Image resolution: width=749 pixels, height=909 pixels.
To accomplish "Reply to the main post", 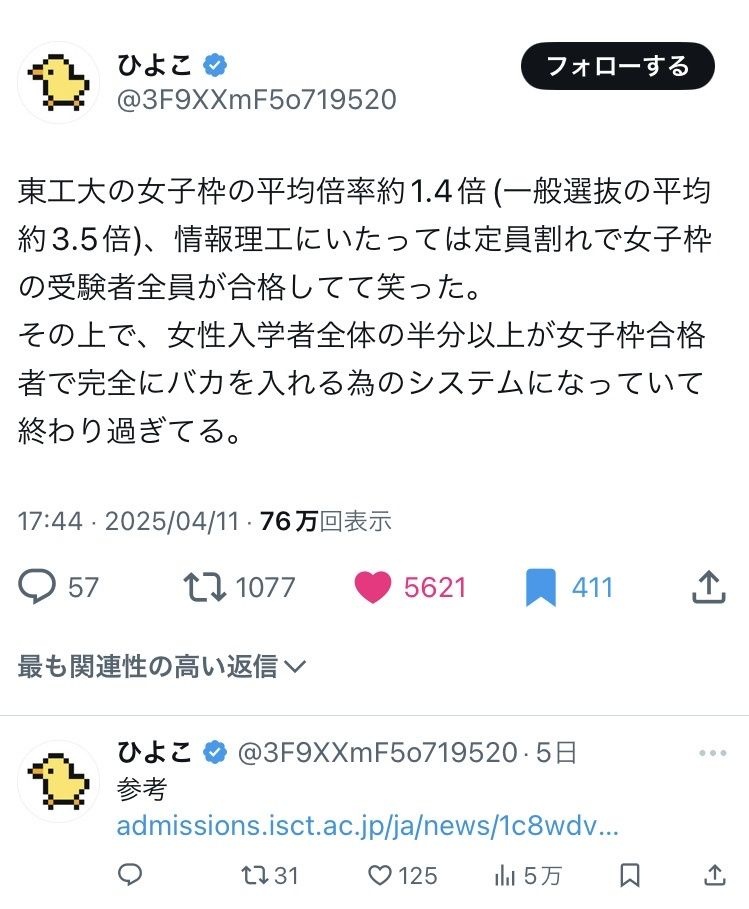I will pos(38,586).
